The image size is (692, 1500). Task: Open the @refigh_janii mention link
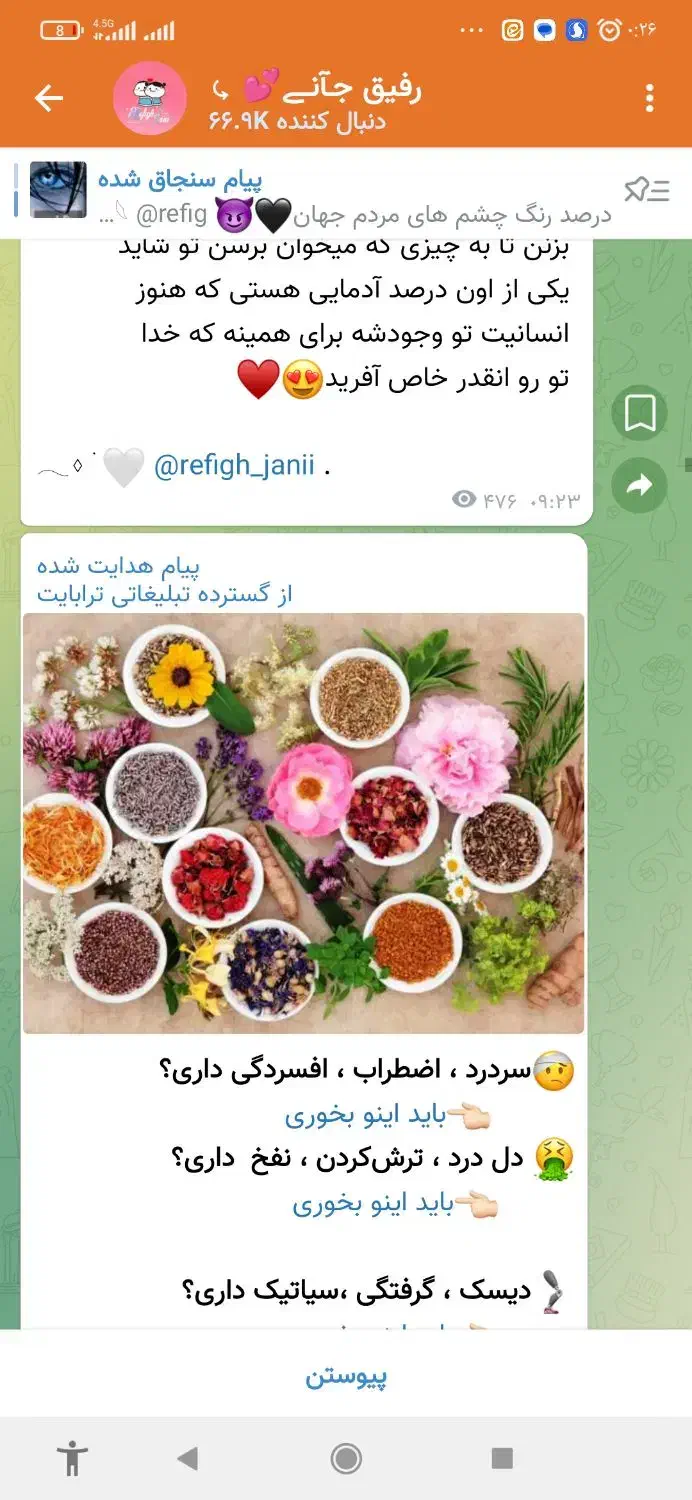coord(234,466)
